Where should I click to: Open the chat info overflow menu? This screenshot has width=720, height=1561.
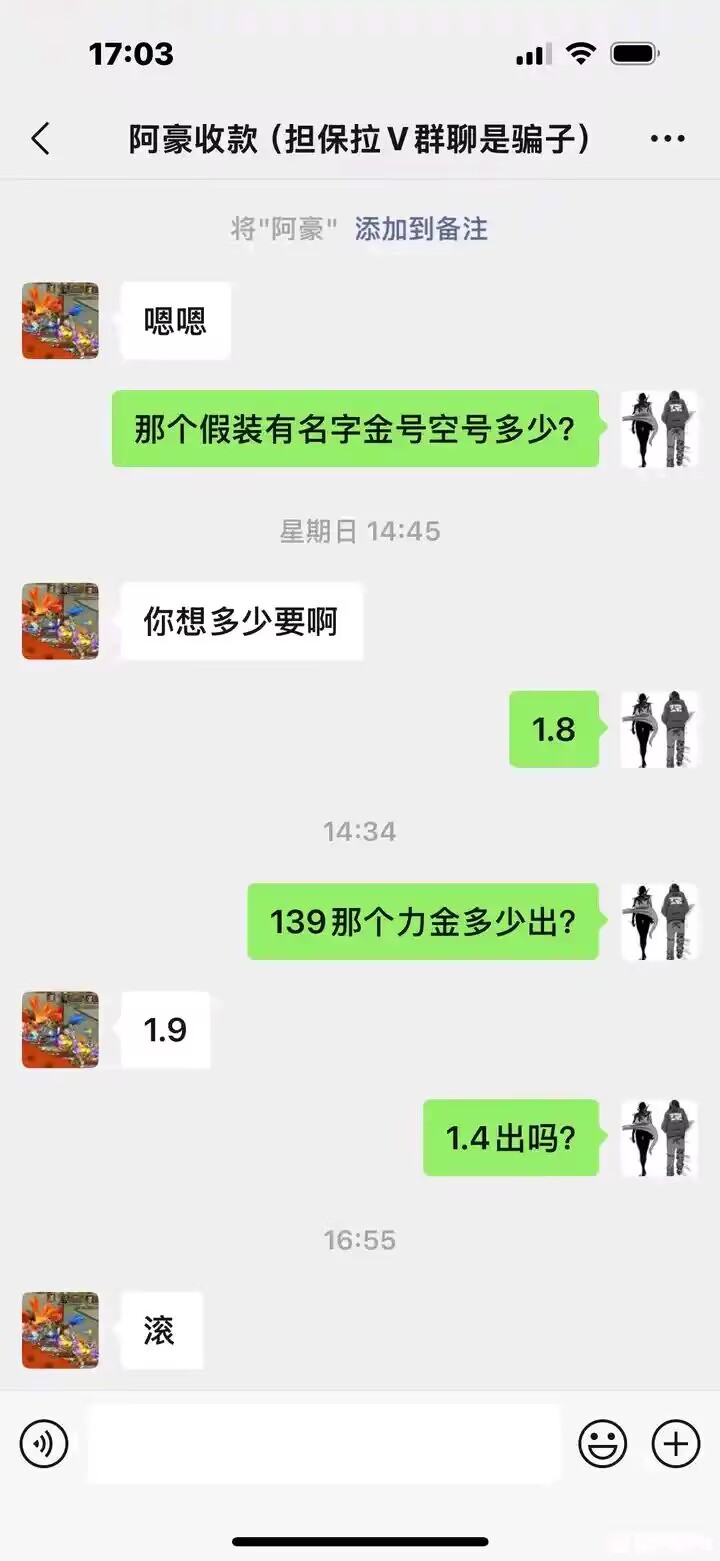coord(667,139)
